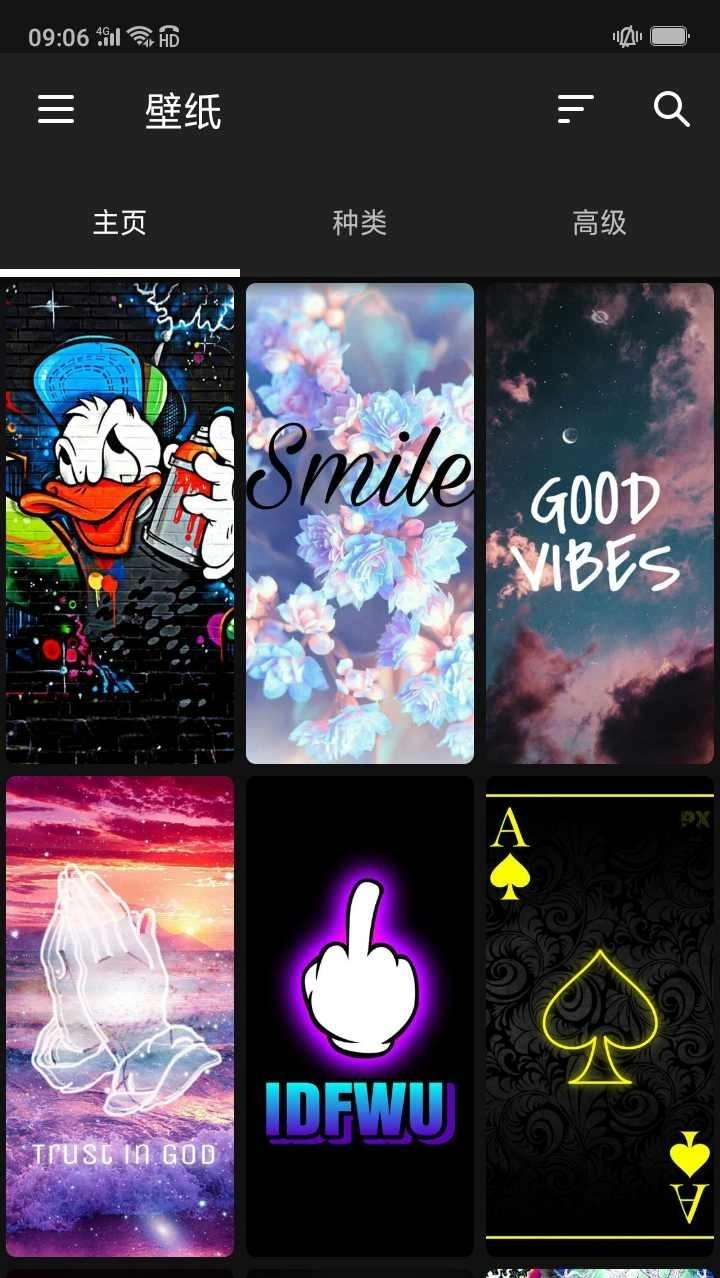Viewport: 720px width, 1278px height.
Task: Switch to the 高级 tab
Action: pyautogui.click(x=599, y=223)
